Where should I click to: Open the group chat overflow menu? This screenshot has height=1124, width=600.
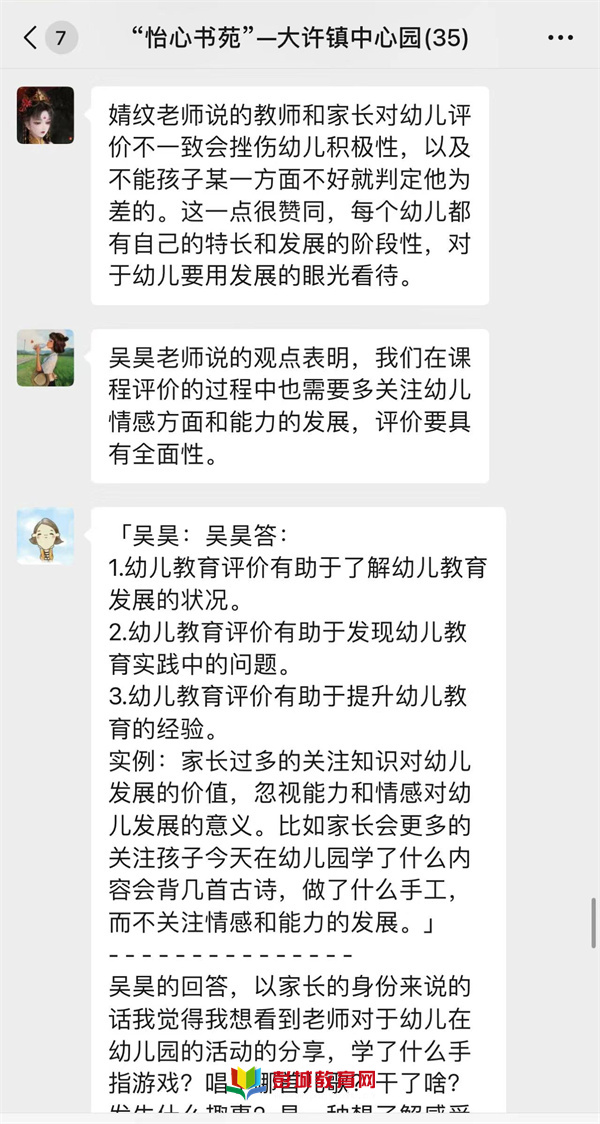[561, 39]
